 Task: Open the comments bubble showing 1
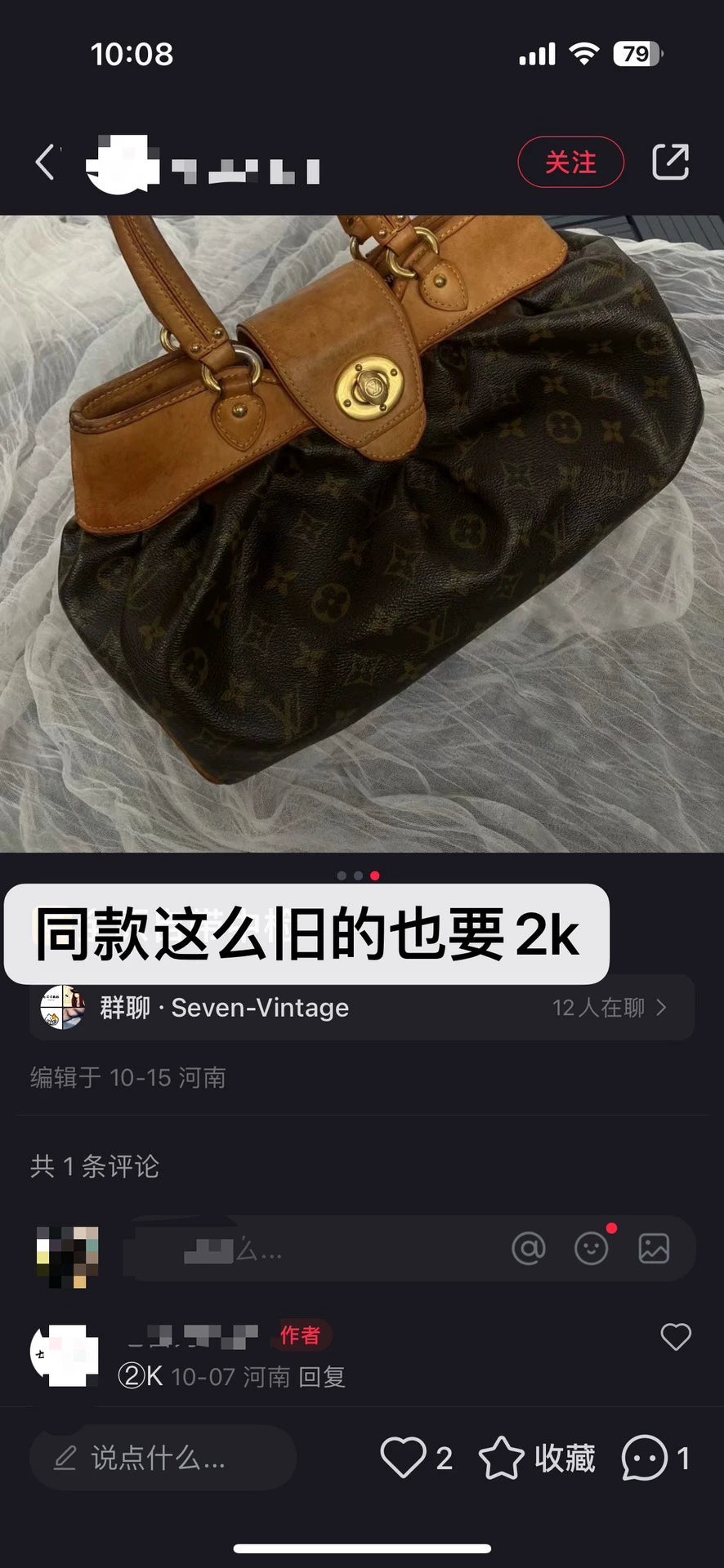pos(646,1458)
